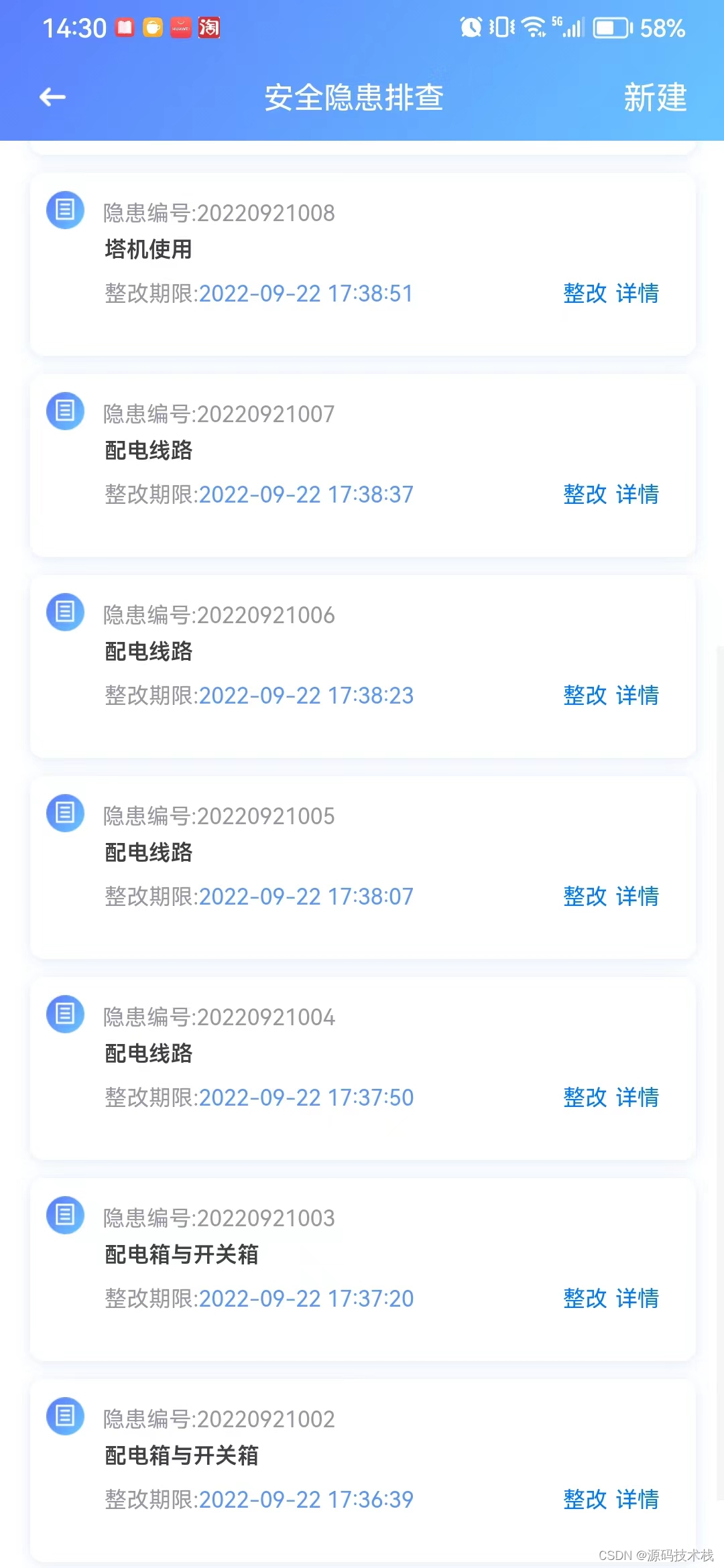Go back using the top-left arrow
This screenshot has width=724, height=1568.
(x=52, y=97)
